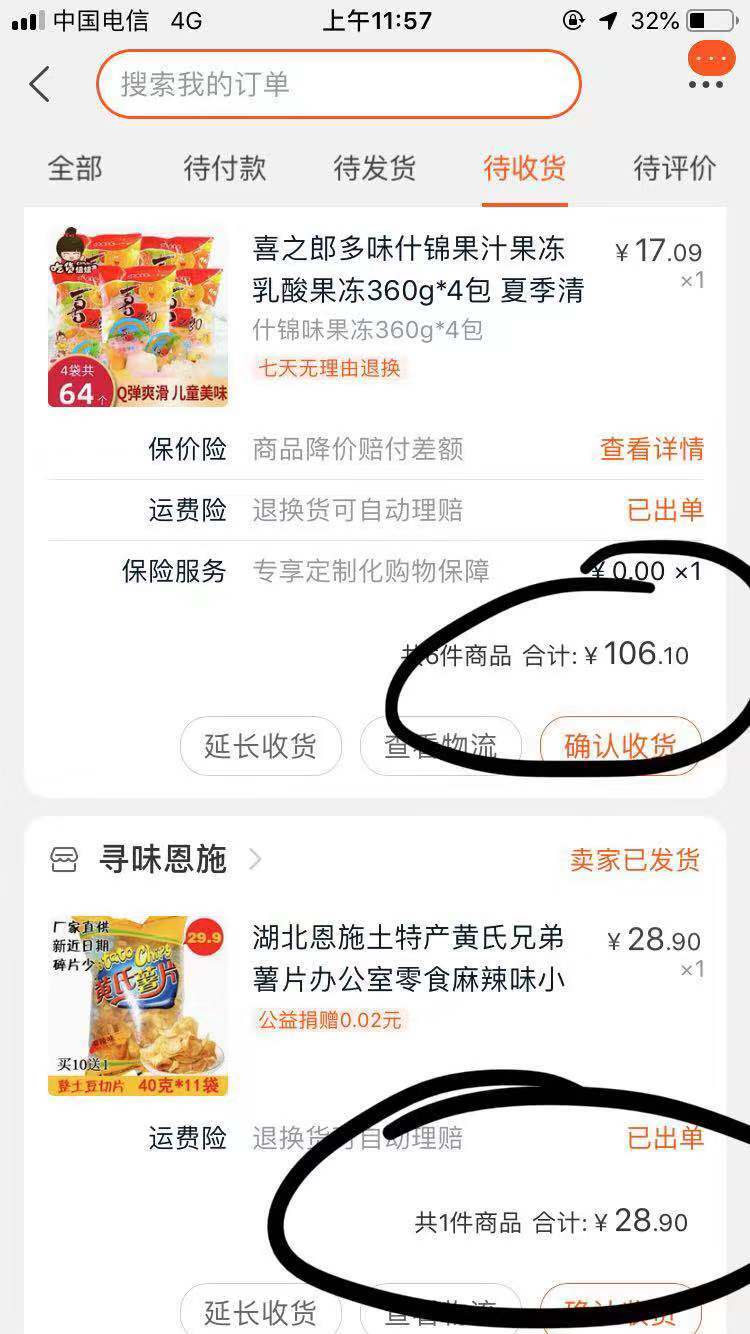Tap 延长收货 on the 28.90 order

tap(261, 1309)
